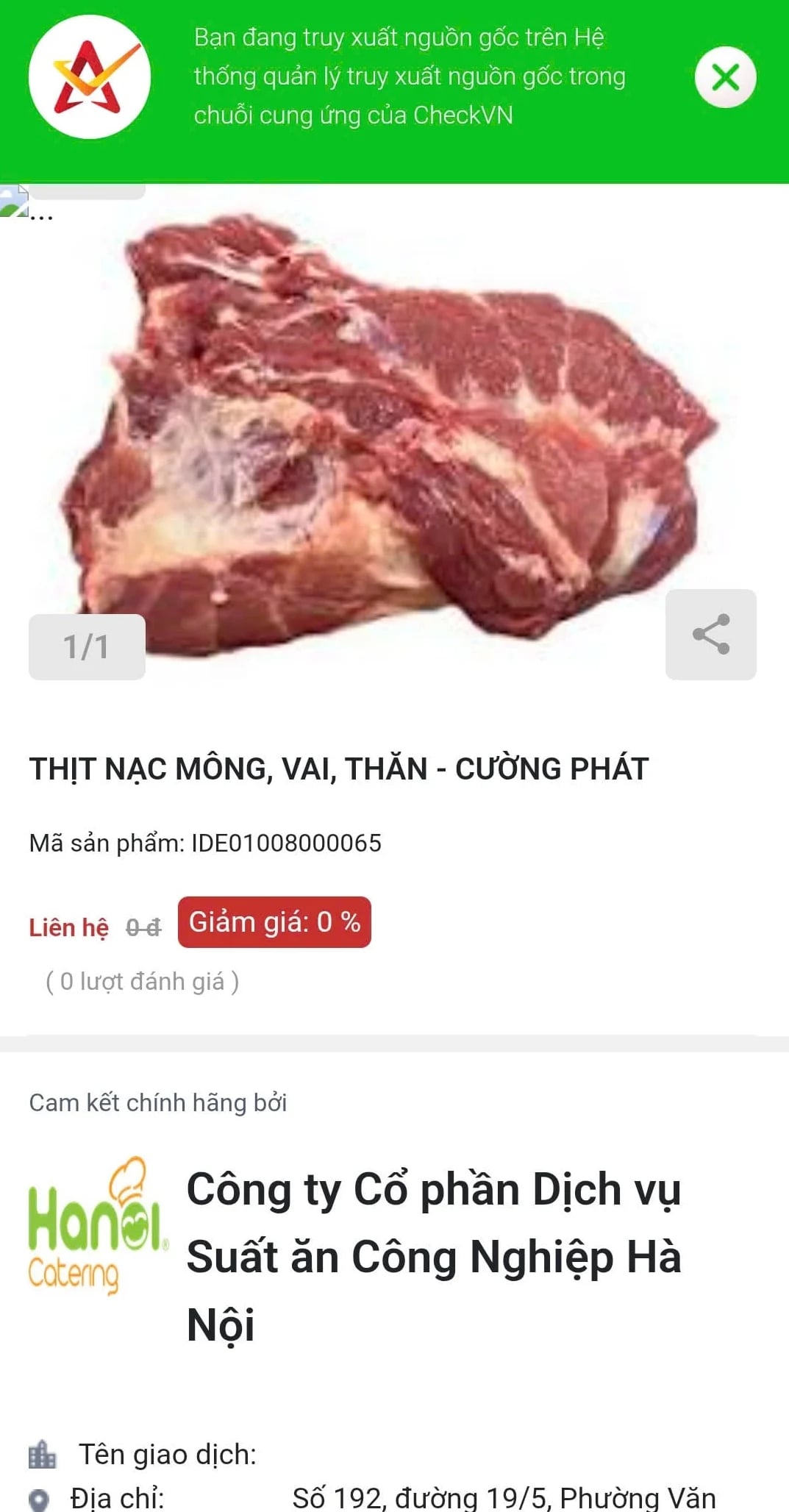
Task: Click the broken image placeholder icon
Action: click(x=13, y=201)
